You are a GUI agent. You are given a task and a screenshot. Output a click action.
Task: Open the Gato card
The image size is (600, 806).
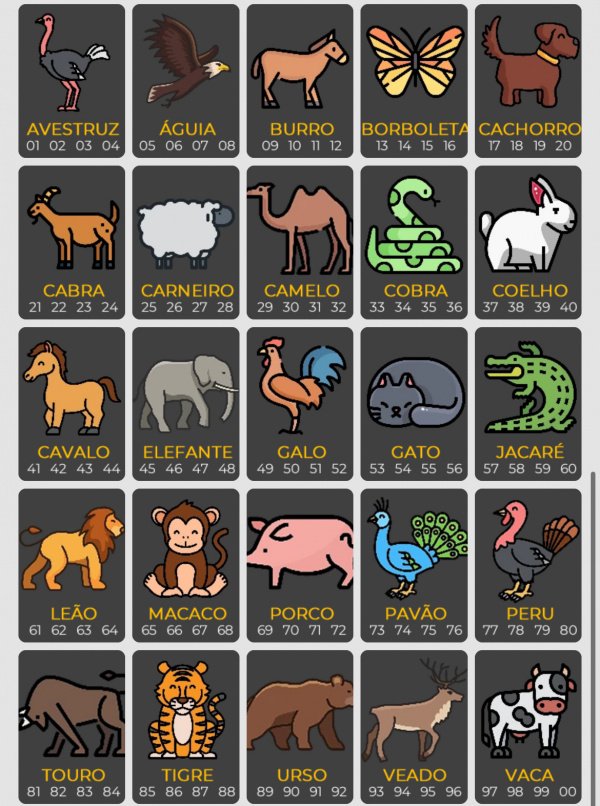(x=414, y=403)
